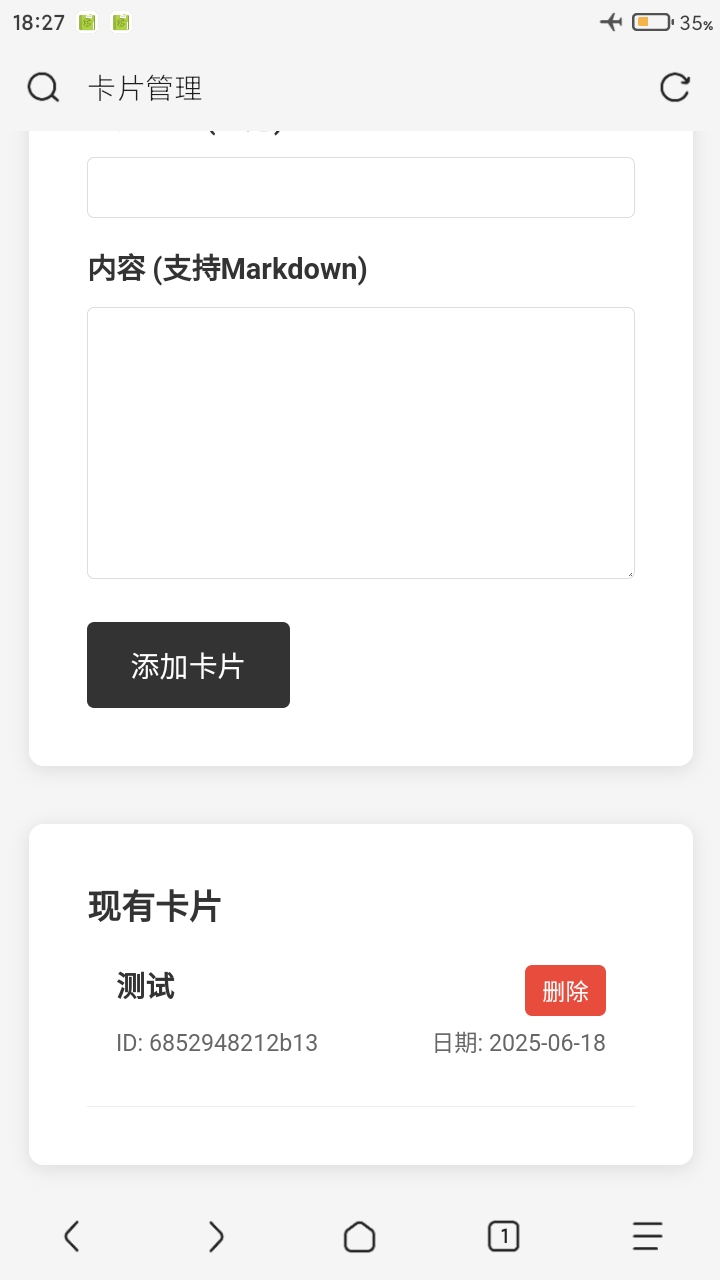Open the browser home page

pyautogui.click(x=360, y=1237)
